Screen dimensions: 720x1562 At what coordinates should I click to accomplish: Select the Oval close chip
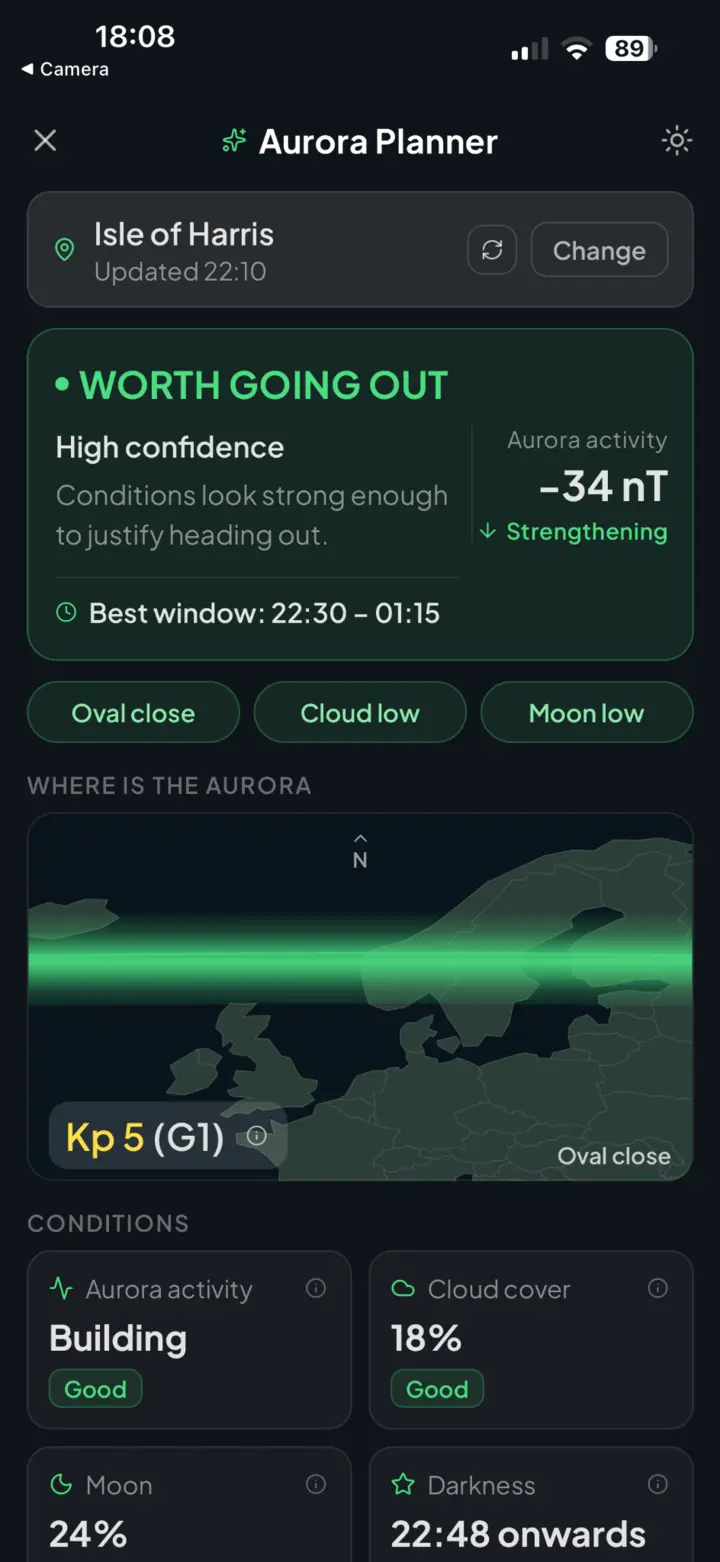[133, 713]
